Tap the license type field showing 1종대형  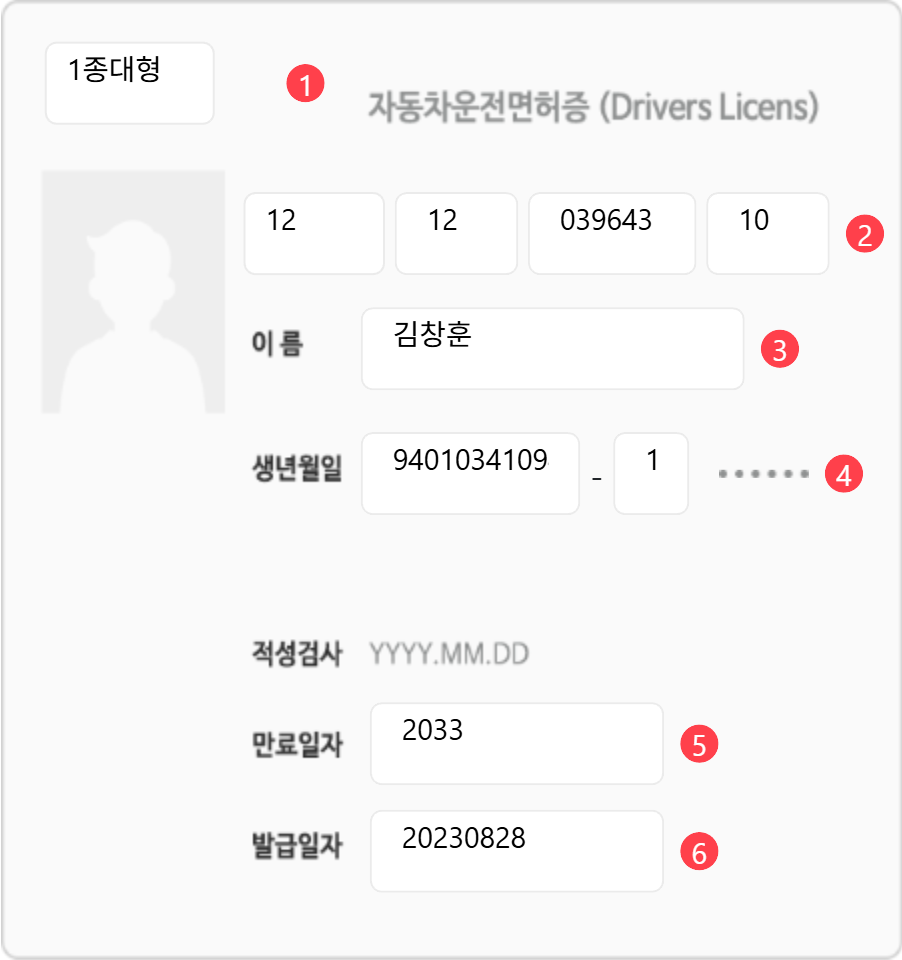coord(130,83)
